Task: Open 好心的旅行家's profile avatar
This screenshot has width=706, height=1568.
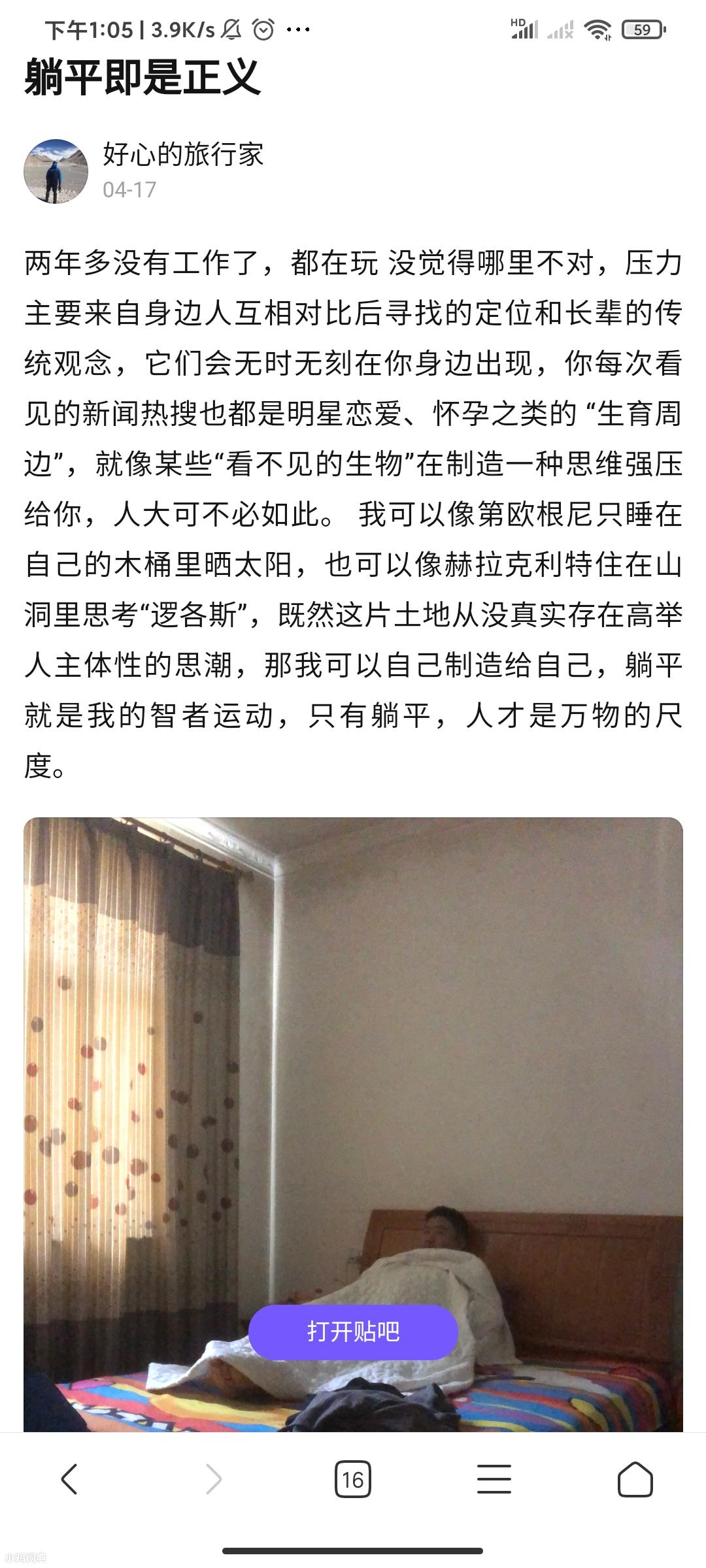Action: (56, 171)
